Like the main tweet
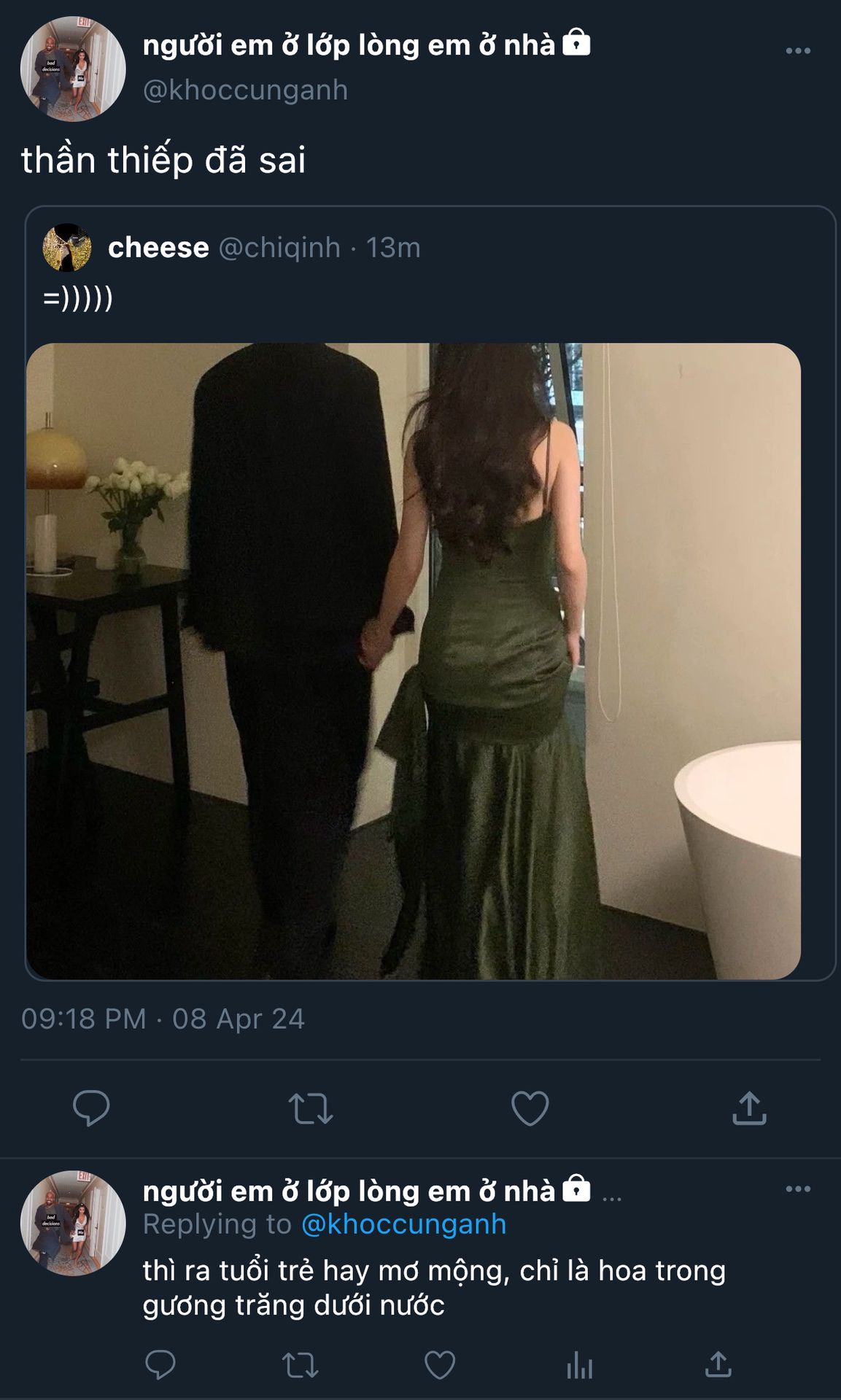This screenshot has width=841, height=1400. [530, 1108]
